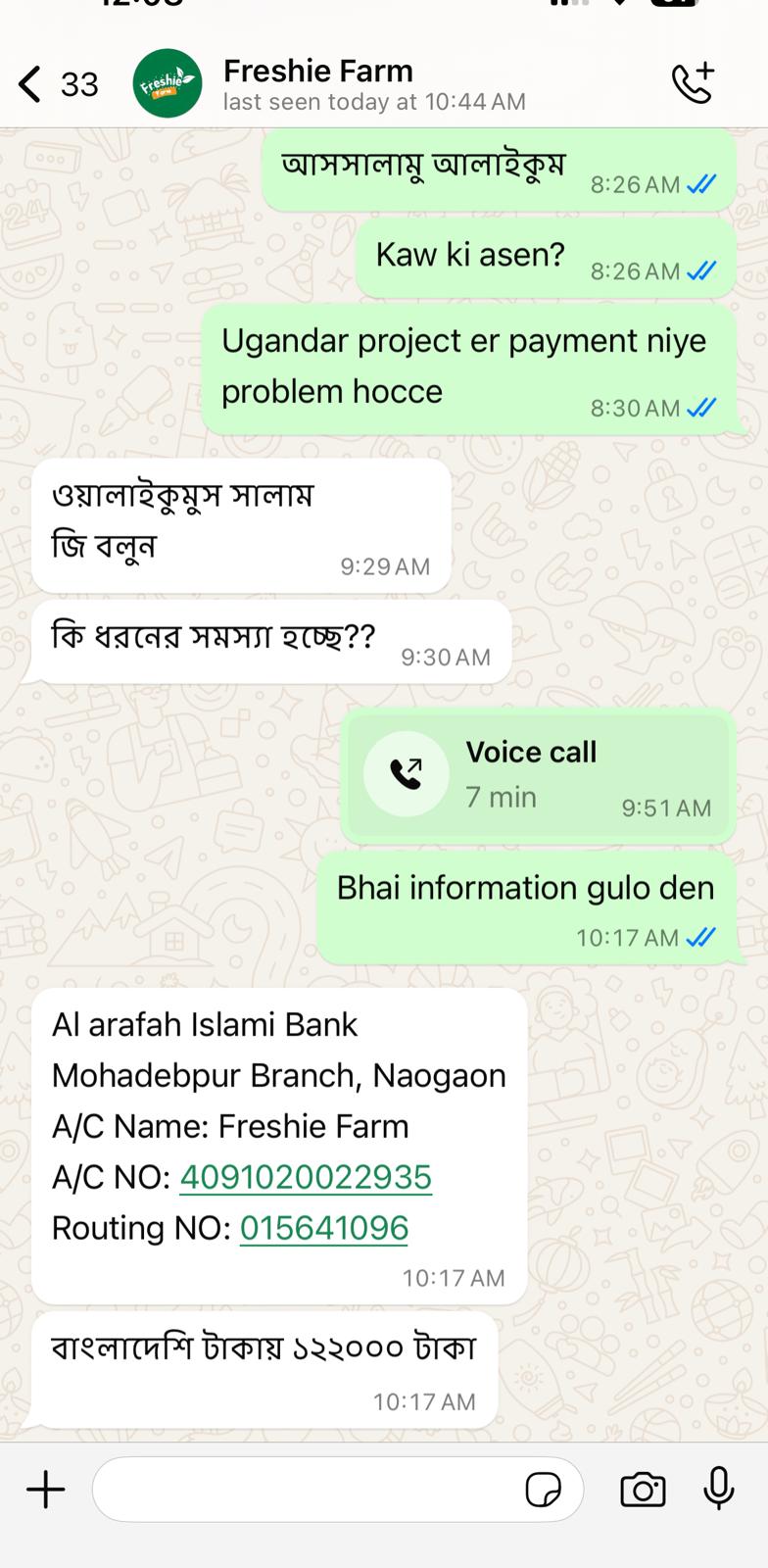Tap account number 4091020022935 link
The height and width of the screenshot is (1568, 768).
click(x=306, y=1177)
